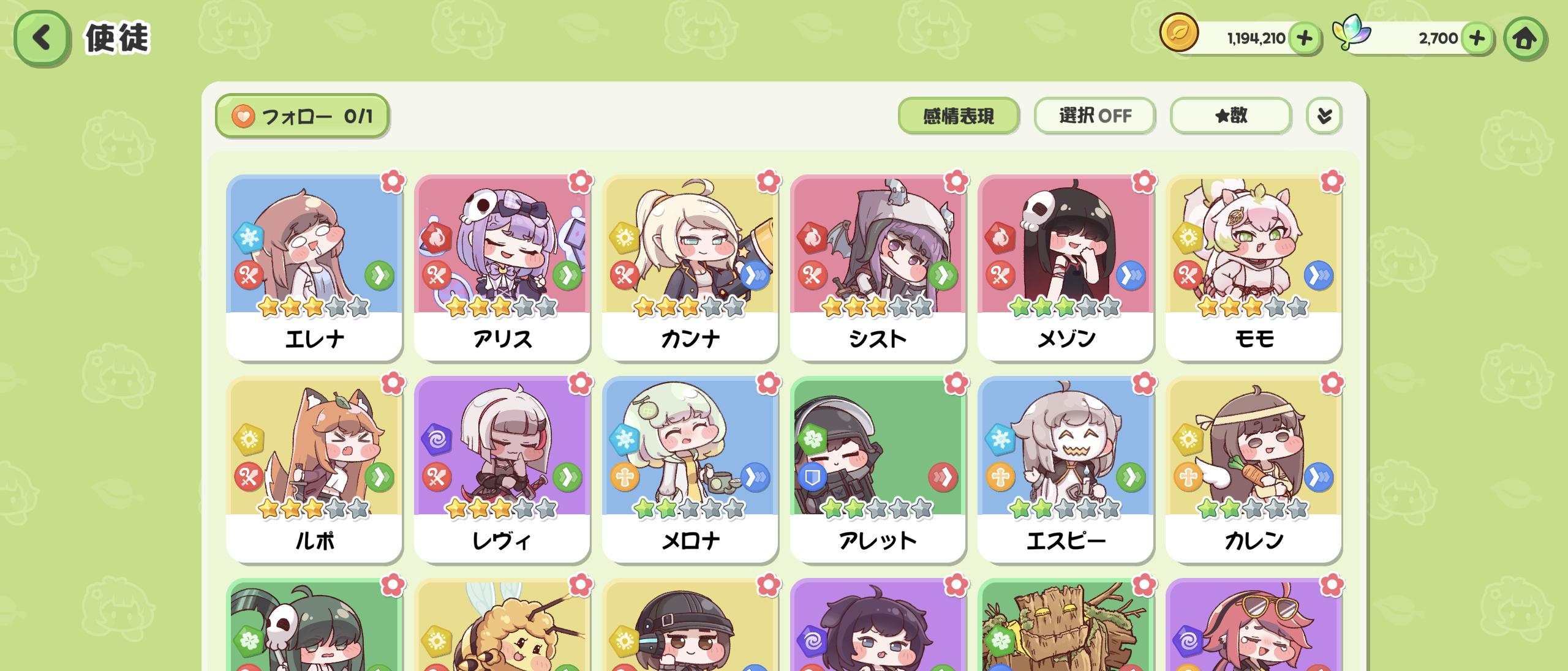1568x671 pixels.
Task: Toggle the 選択 OFF button
Action: point(1095,116)
